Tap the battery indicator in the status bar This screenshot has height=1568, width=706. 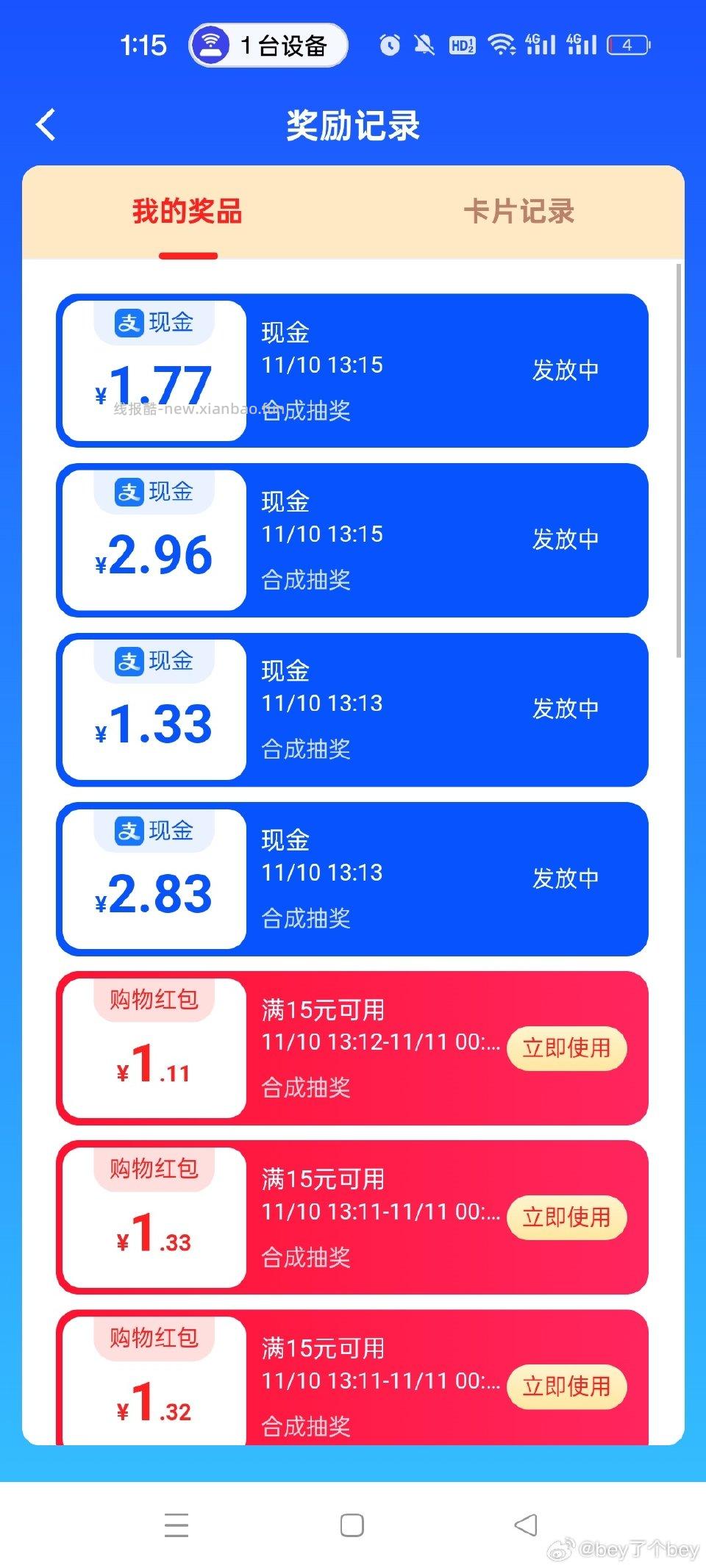[x=627, y=46]
